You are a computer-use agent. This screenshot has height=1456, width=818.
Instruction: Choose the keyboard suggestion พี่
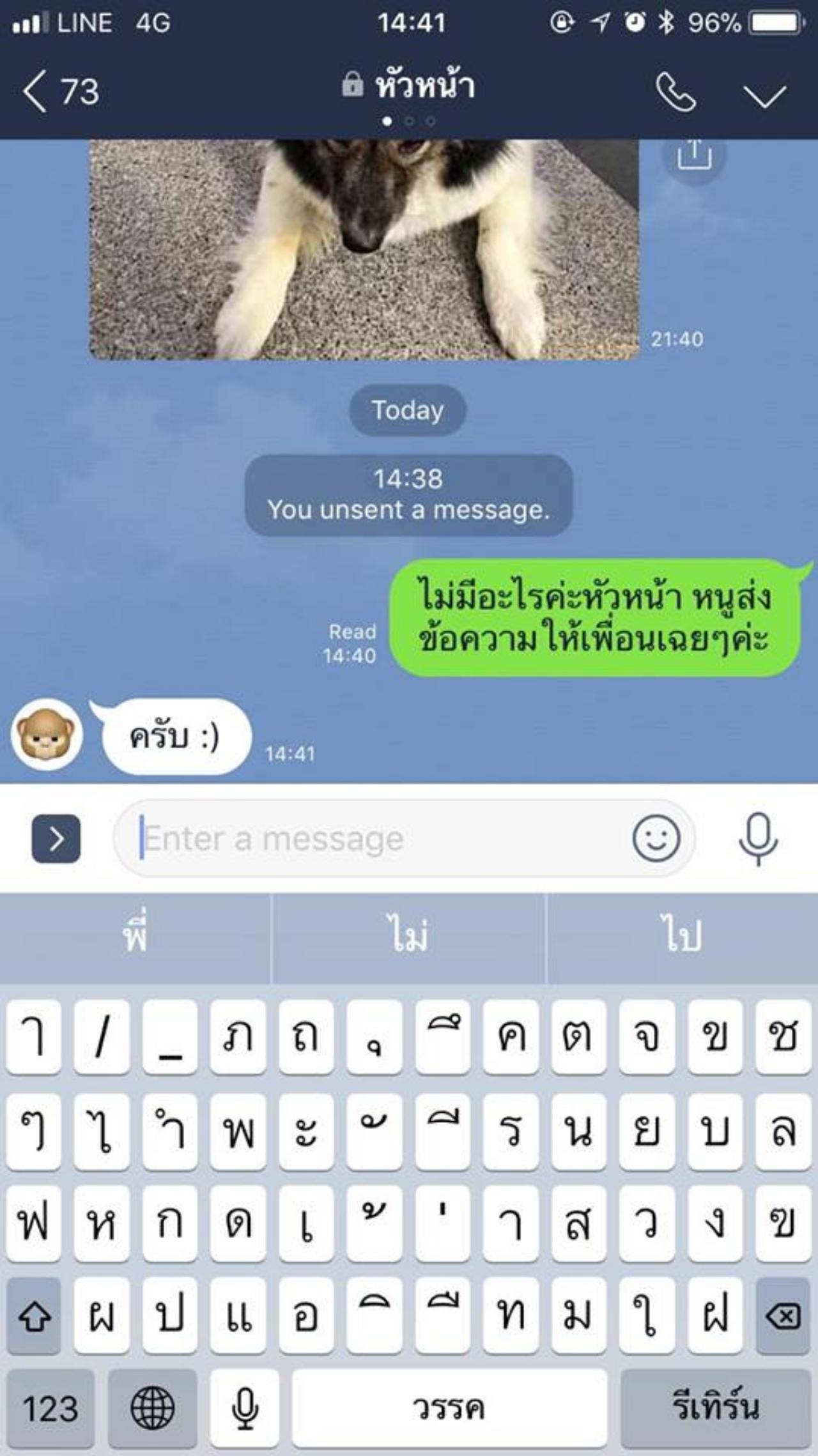coord(135,937)
